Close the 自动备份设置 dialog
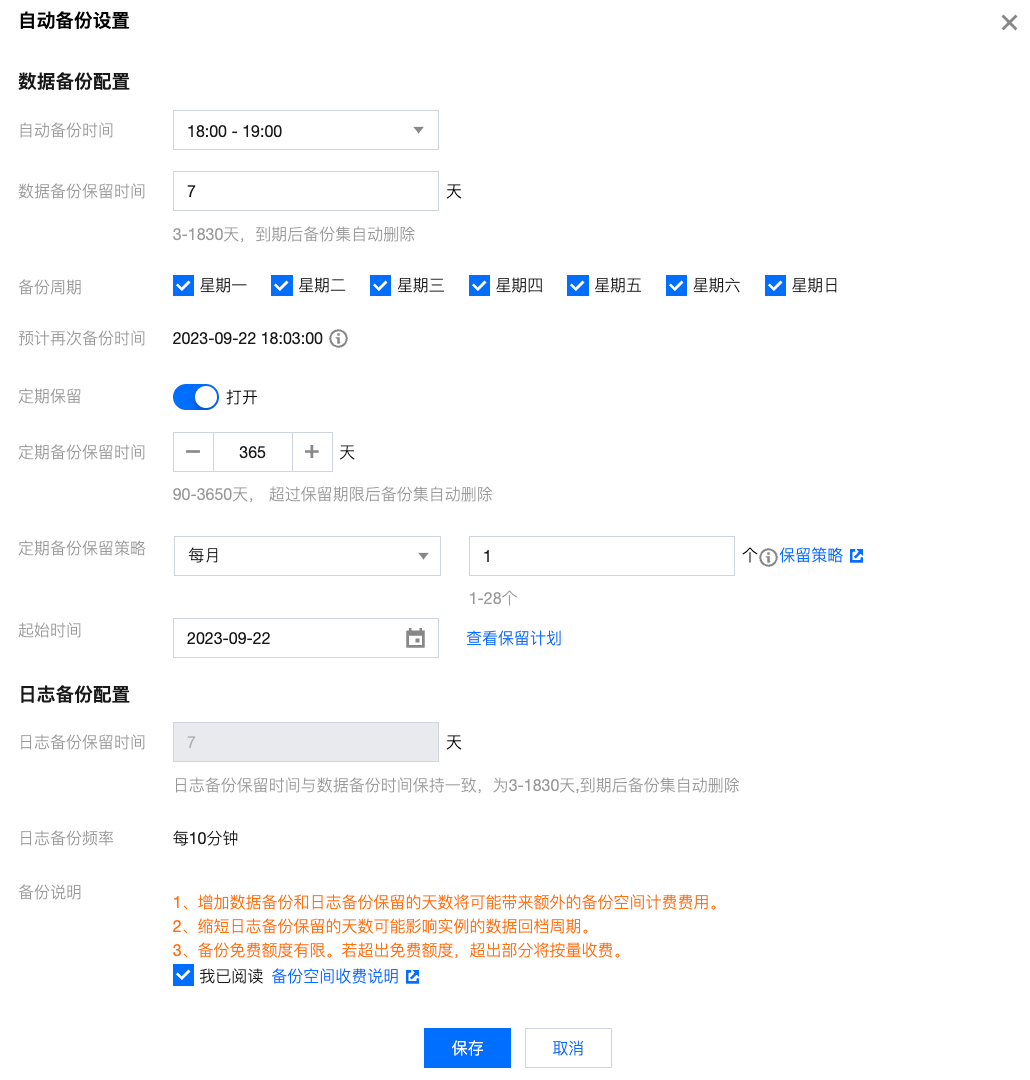Screen dimensions: 1030x1080 click(1009, 23)
